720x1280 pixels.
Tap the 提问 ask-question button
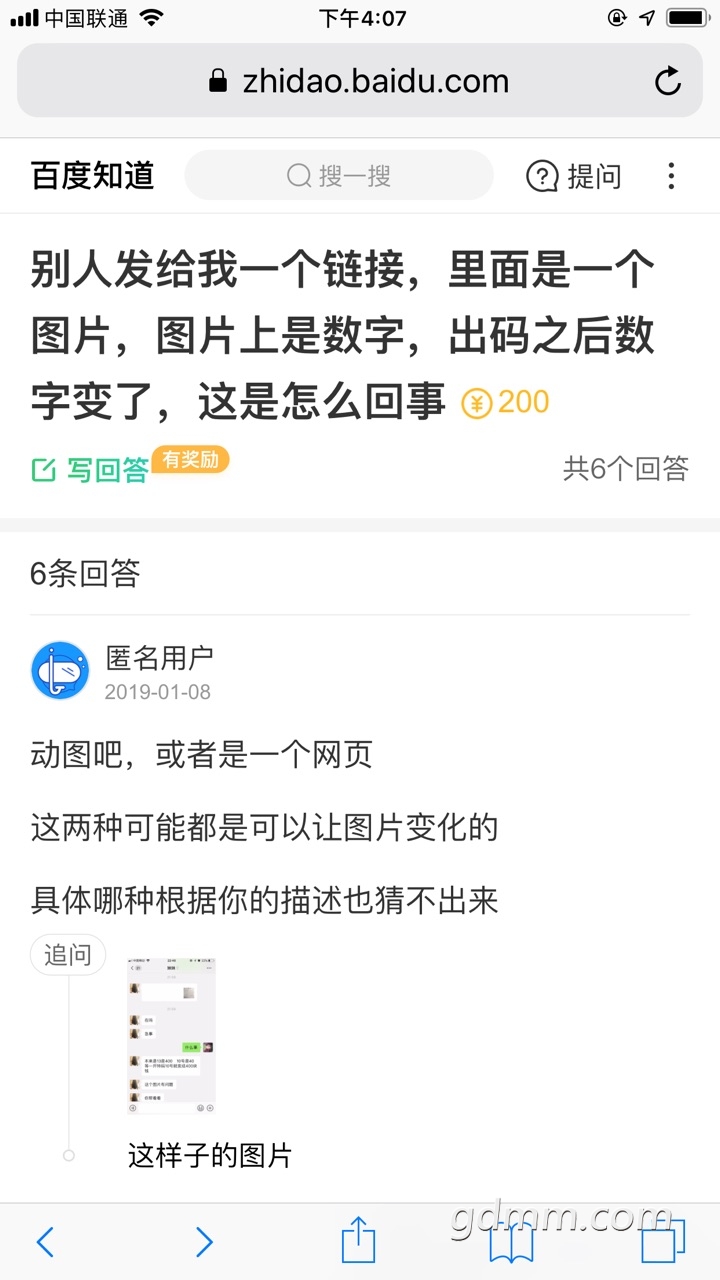tap(574, 177)
